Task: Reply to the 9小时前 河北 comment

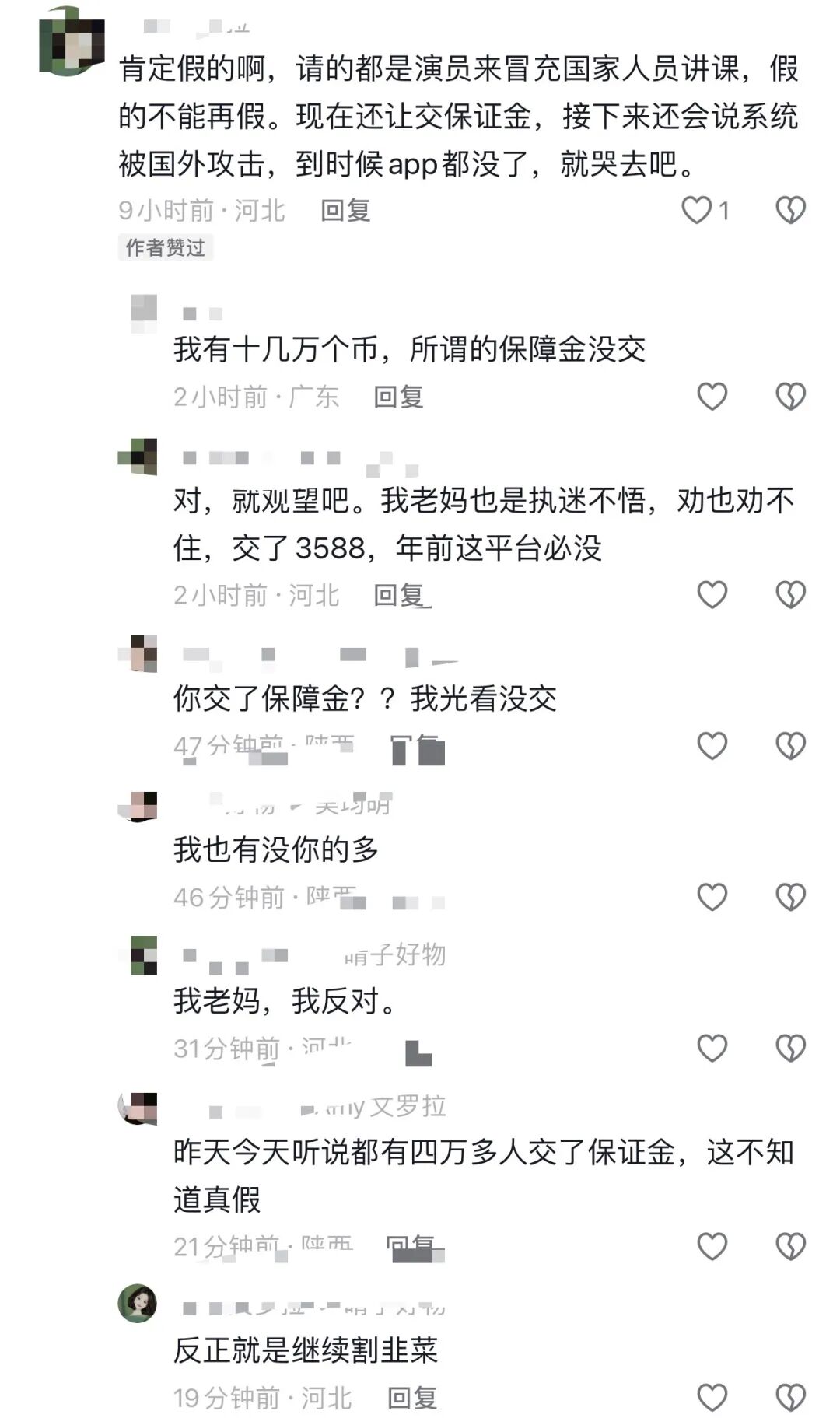Action: [345, 210]
